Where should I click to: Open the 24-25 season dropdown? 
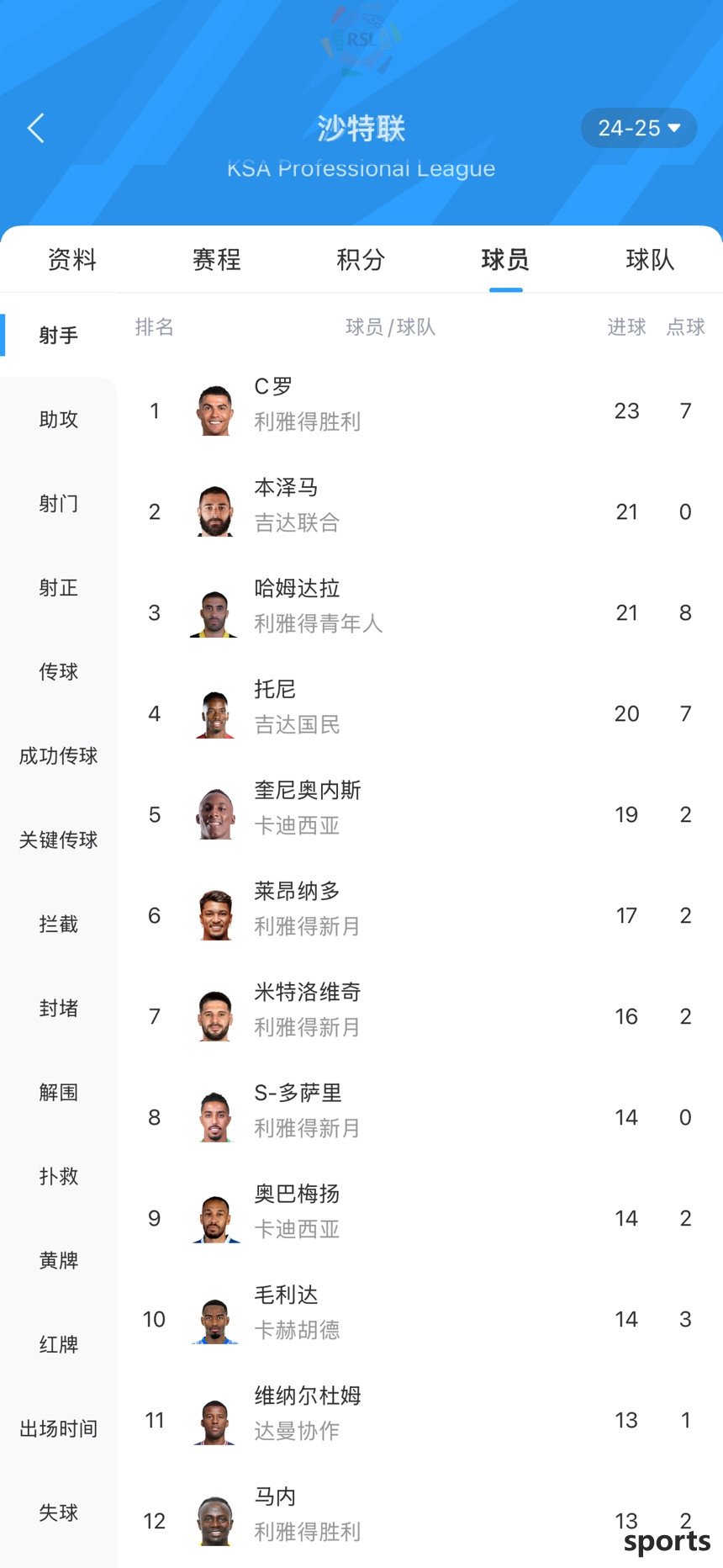[x=639, y=128]
